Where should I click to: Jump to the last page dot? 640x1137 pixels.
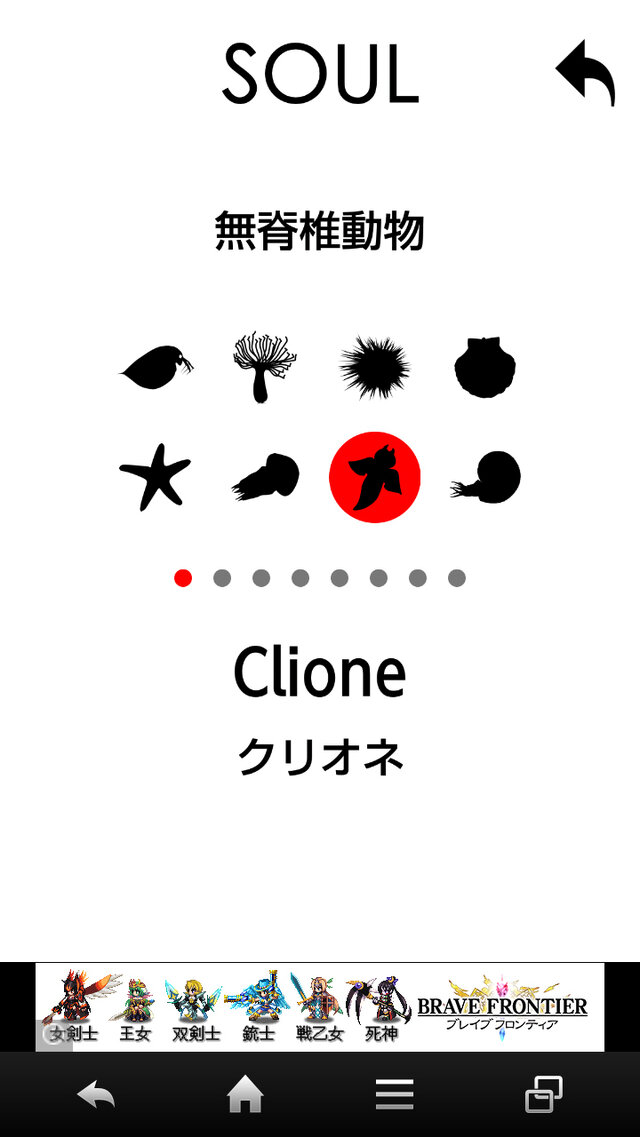pyautogui.click(x=457, y=577)
